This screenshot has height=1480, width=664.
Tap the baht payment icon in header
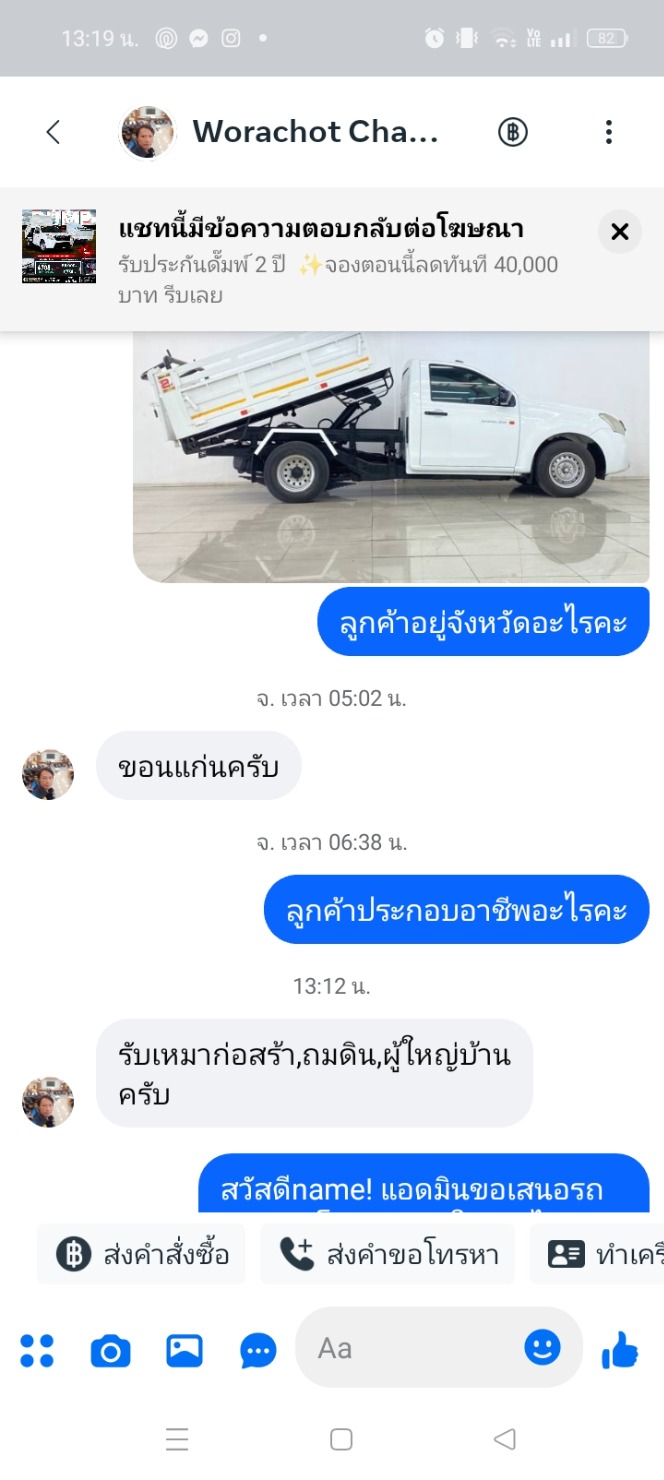click(513, 132)
